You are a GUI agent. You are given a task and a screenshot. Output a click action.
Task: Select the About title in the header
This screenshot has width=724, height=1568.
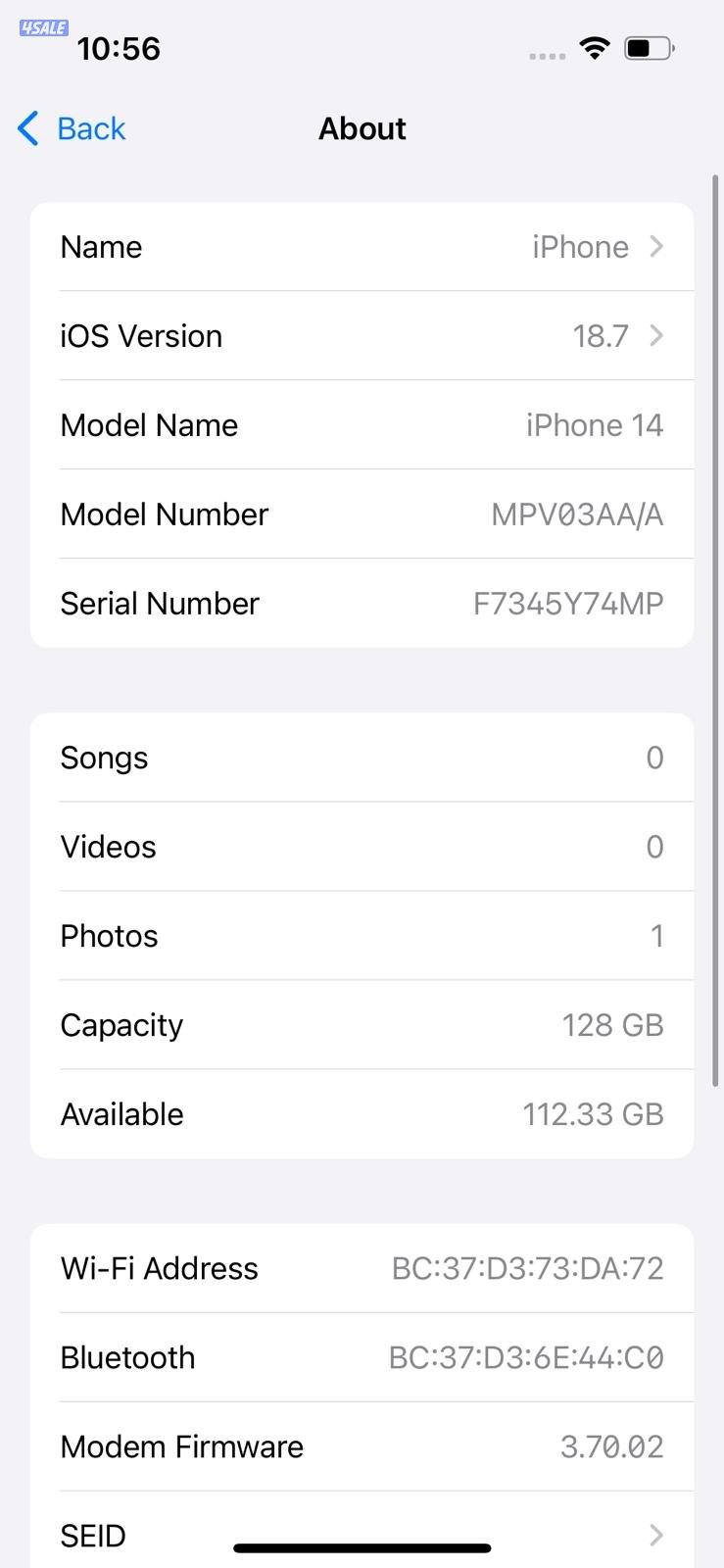pos(362,128)
